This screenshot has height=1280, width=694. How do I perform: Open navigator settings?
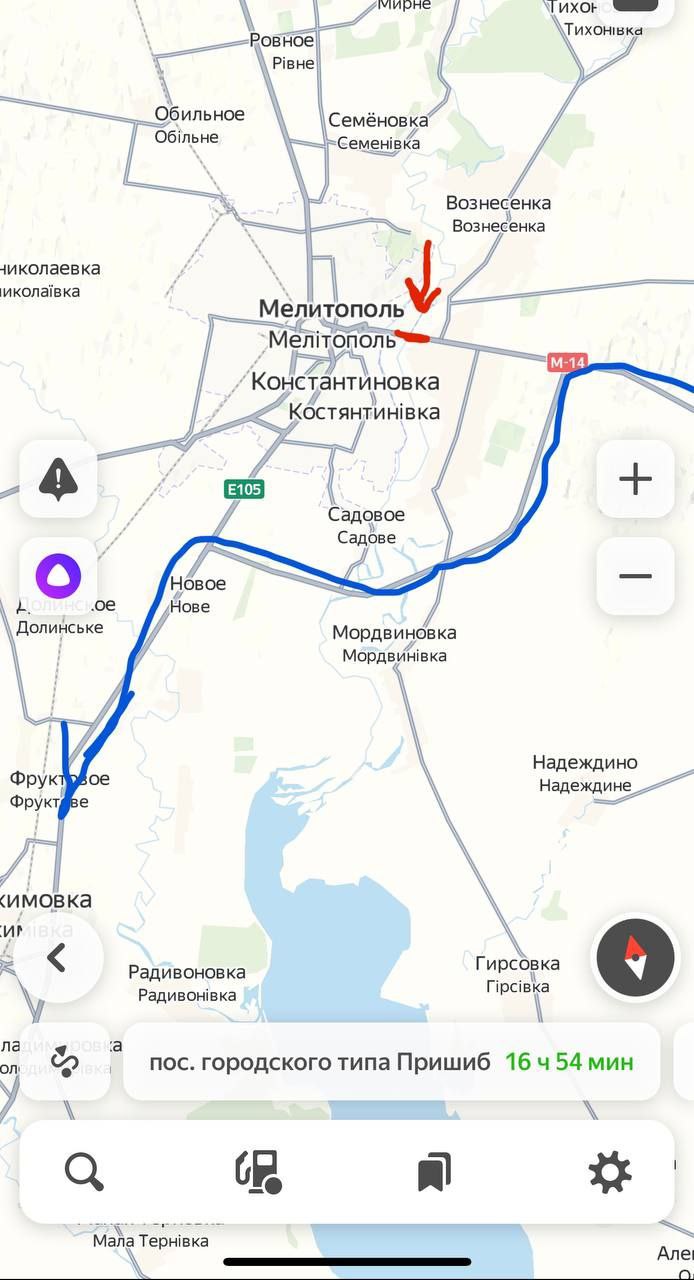(609, 1171)
